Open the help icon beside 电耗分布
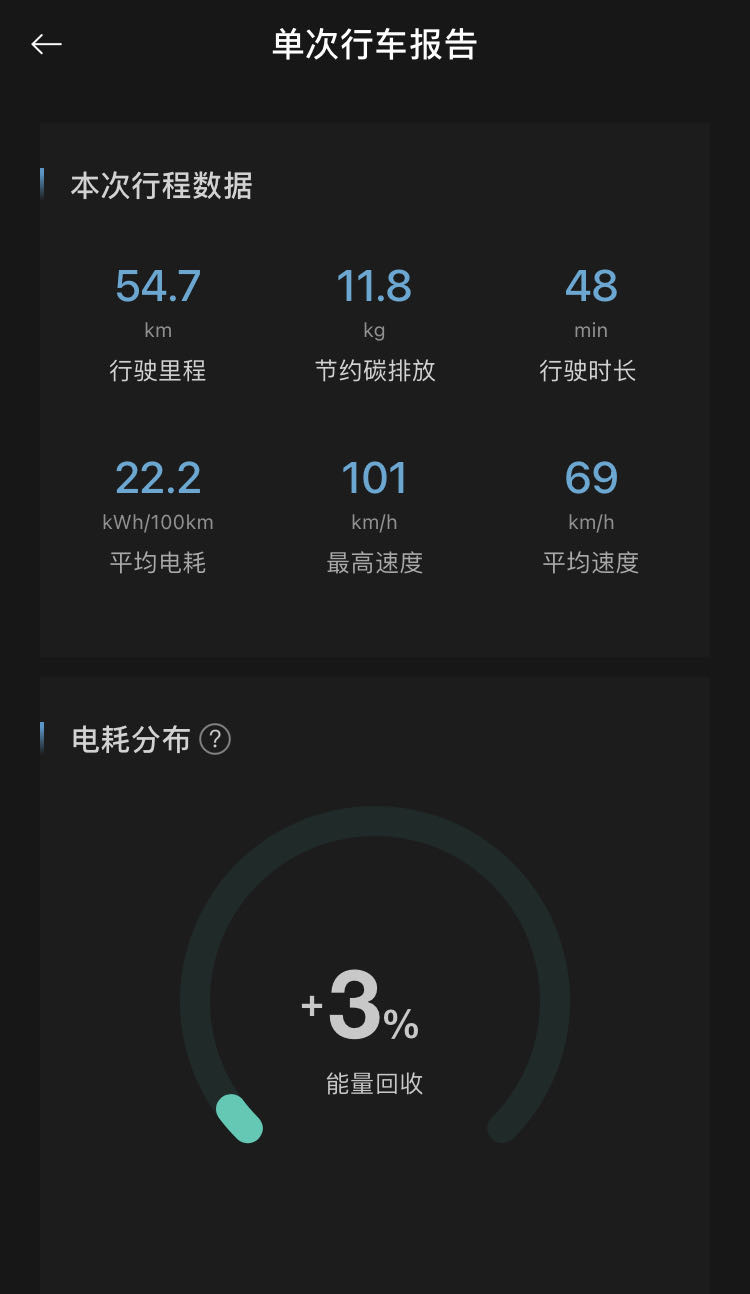The image size is (750, 1294). [x=215, y=740]
